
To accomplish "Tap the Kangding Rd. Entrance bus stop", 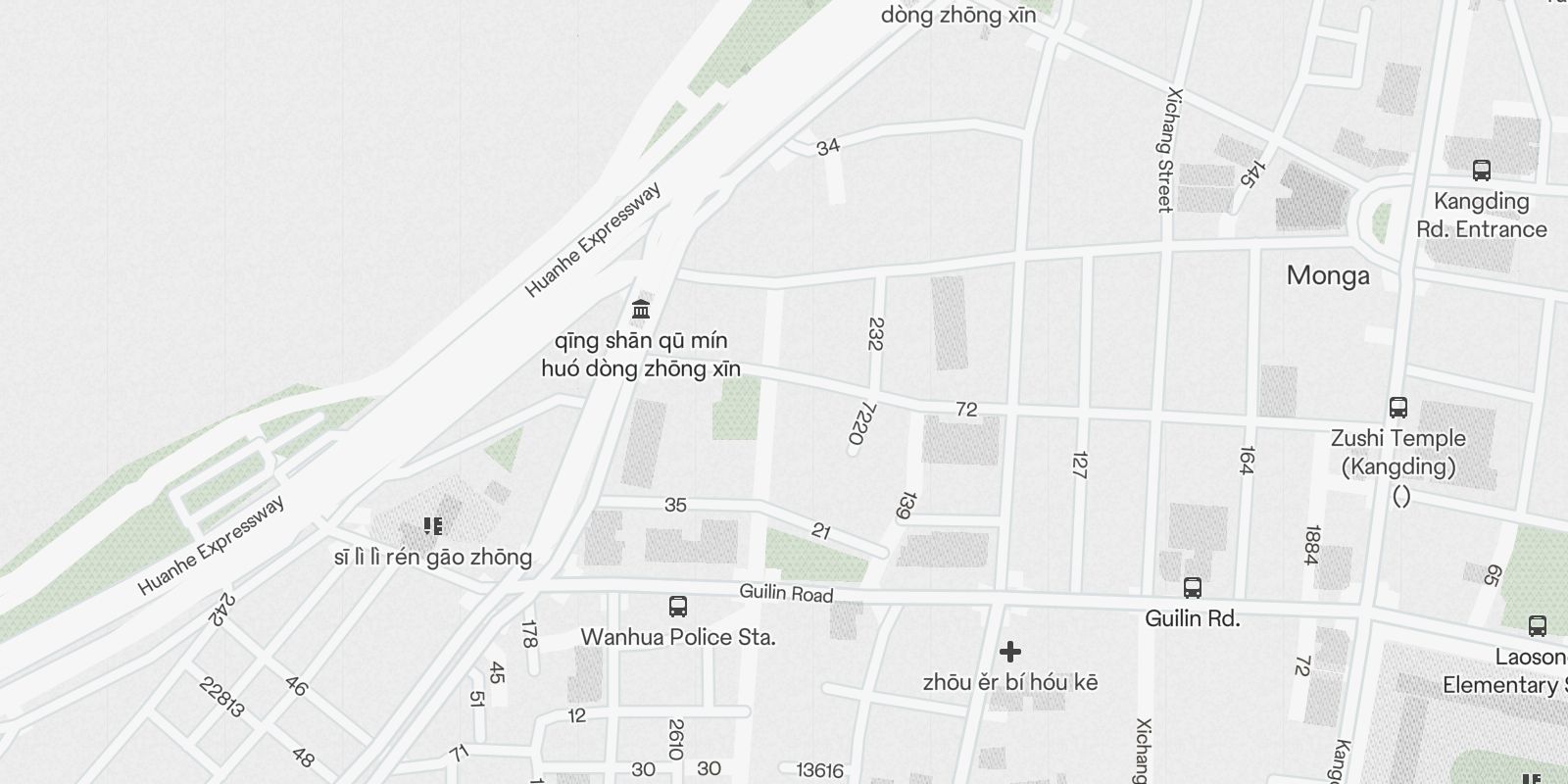I will pos(1482,171).
